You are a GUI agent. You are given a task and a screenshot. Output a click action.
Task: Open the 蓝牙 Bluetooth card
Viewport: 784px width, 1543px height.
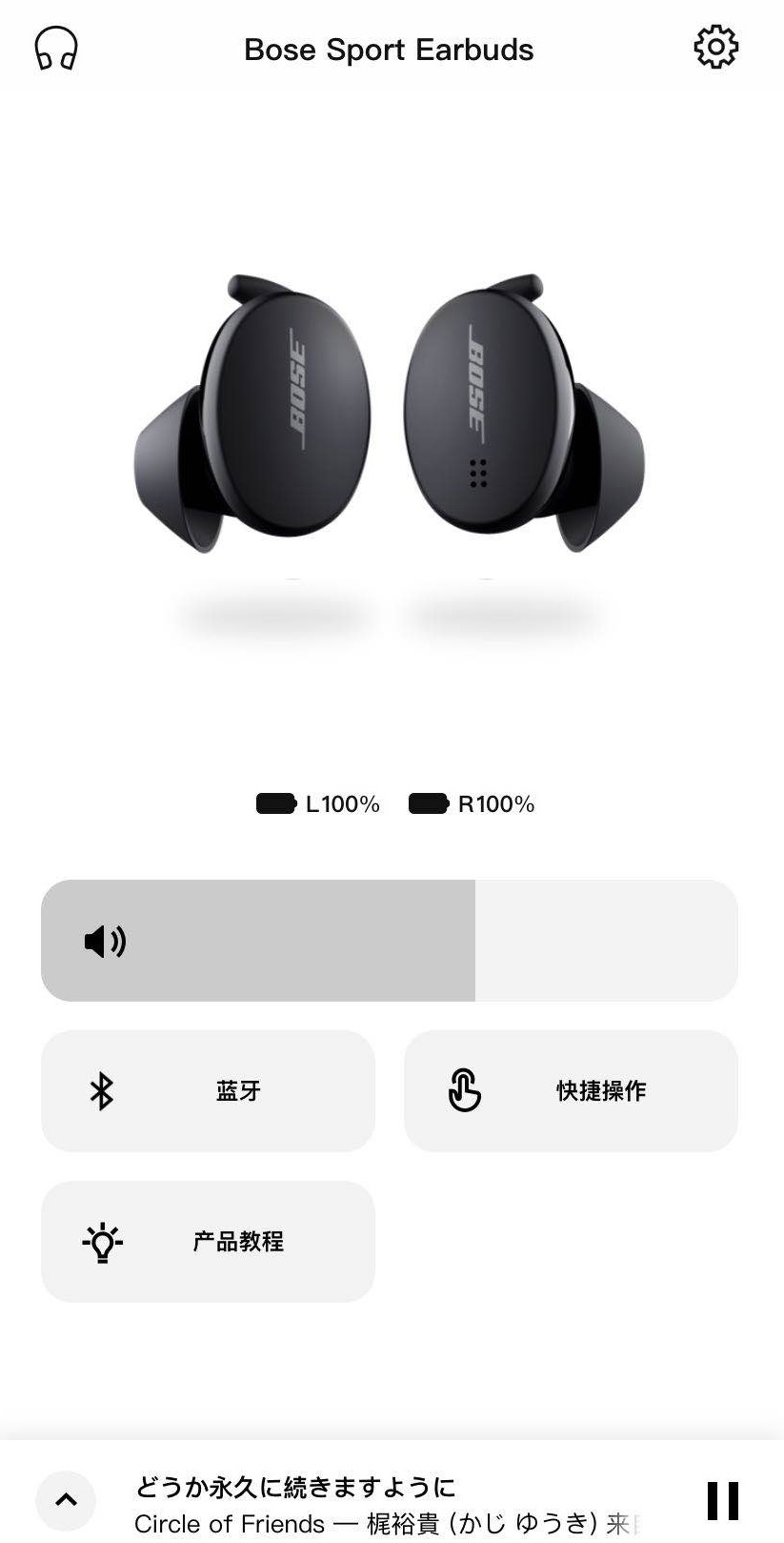tap(208, 1091)
